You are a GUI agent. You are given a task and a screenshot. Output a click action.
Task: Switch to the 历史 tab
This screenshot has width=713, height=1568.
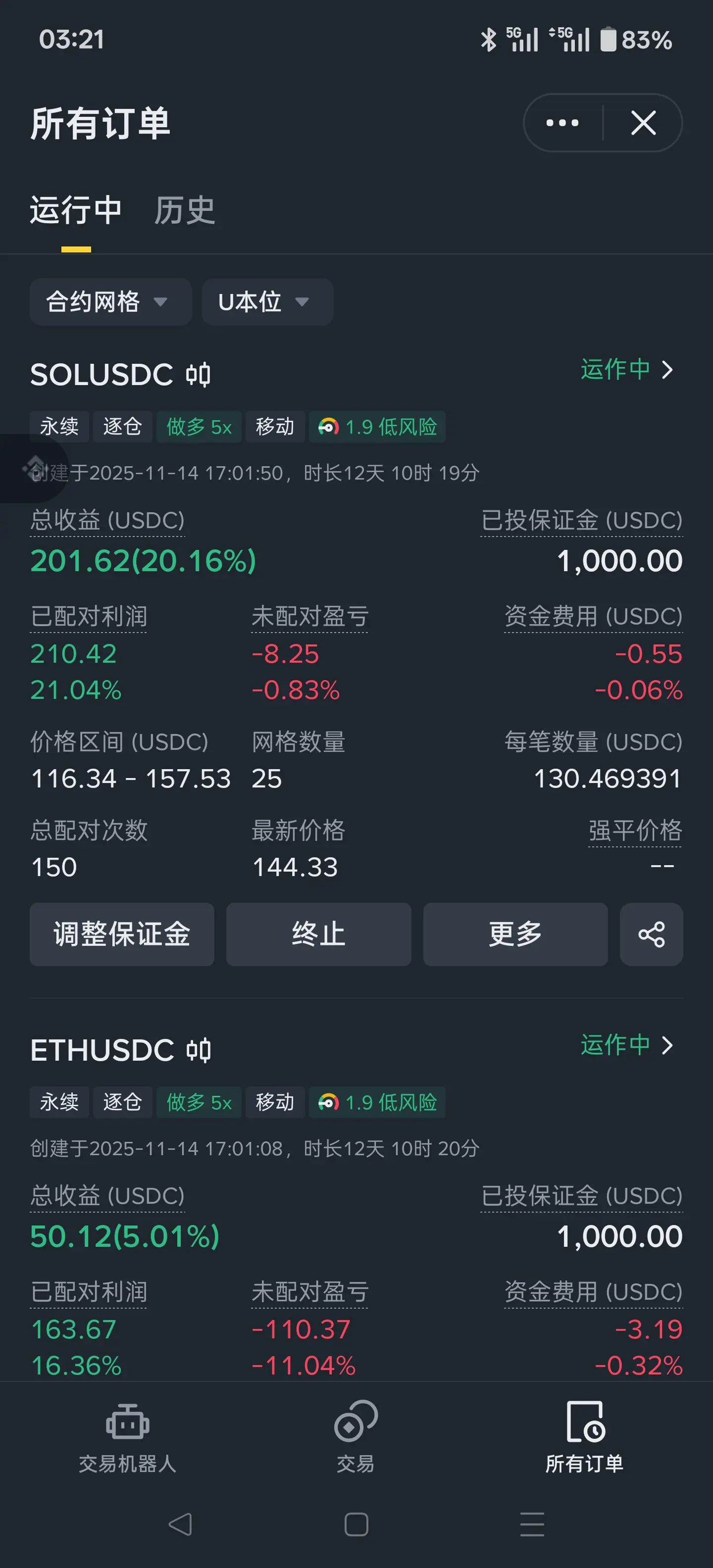coord(185,211)
